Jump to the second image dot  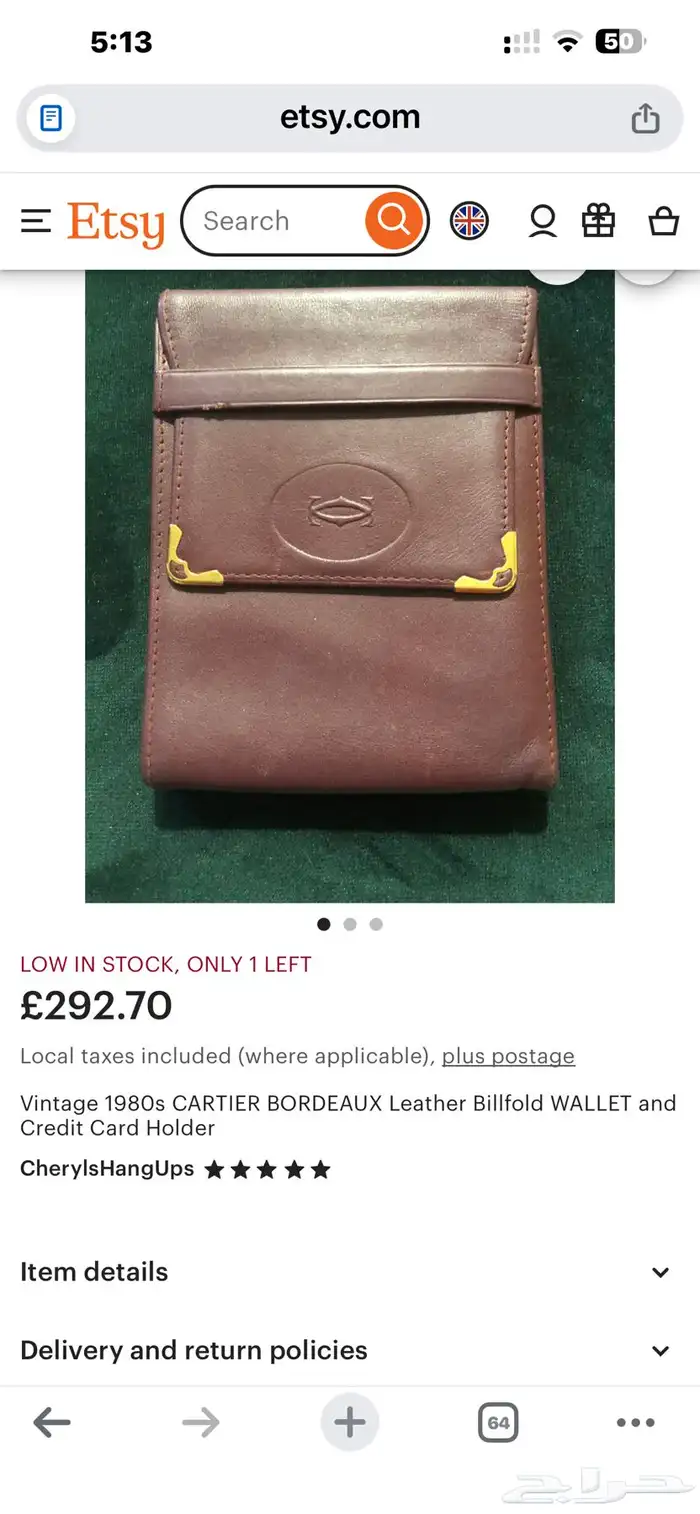(x=350, y=924)
